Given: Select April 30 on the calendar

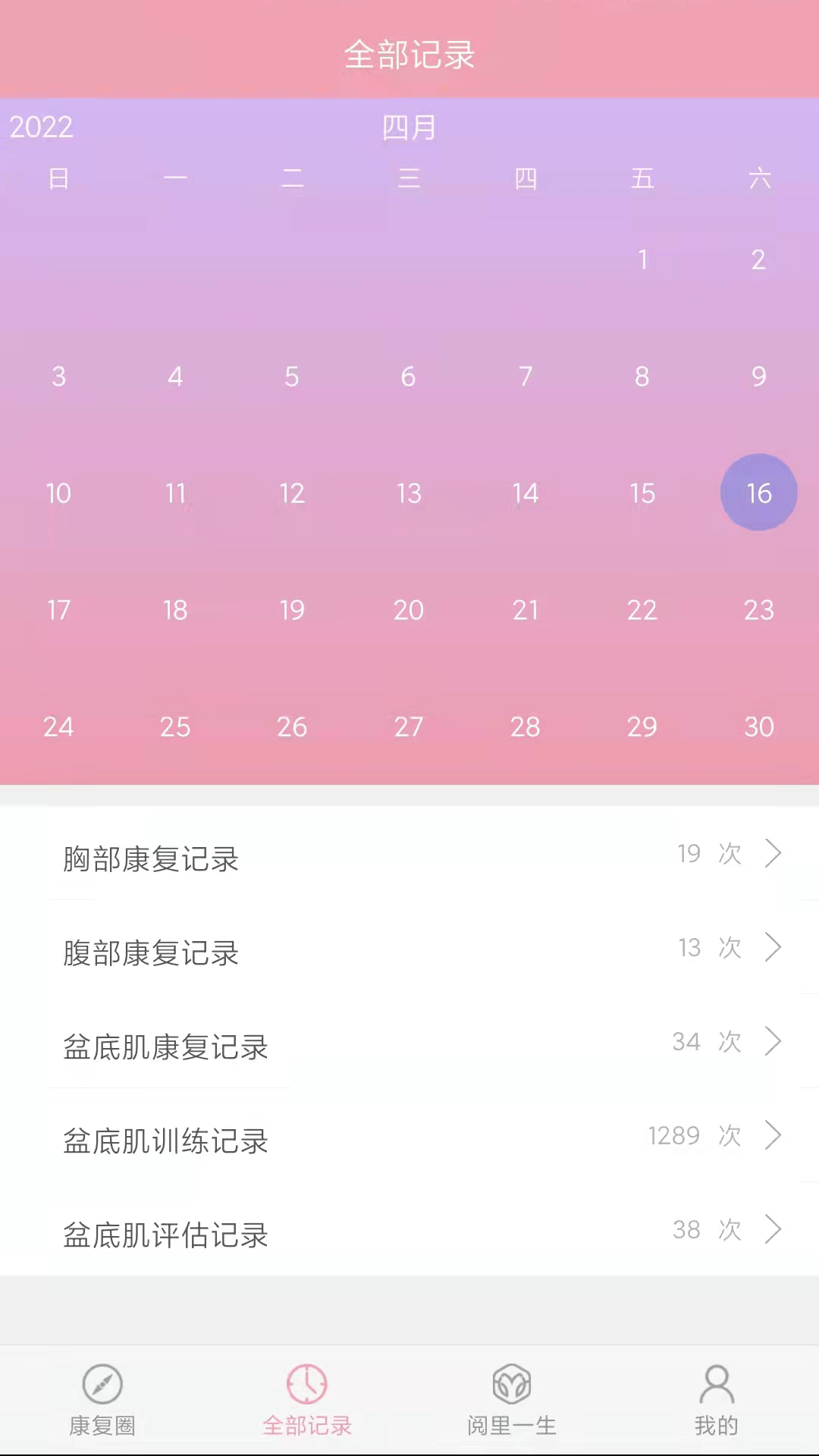Looking at the screenshot, I should pos(758,726).
